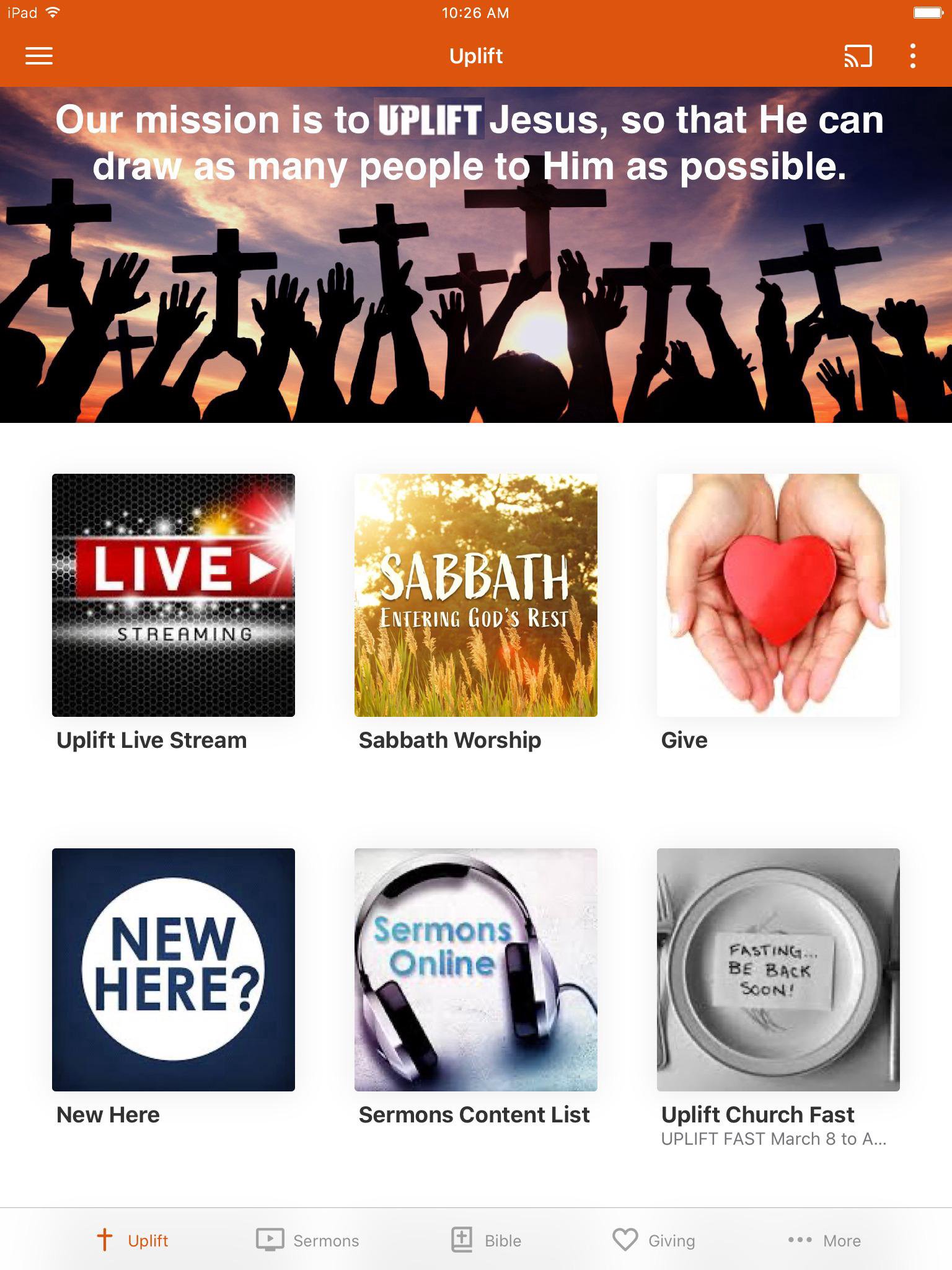Switch to the Sermons tab

click(308, 1240)
